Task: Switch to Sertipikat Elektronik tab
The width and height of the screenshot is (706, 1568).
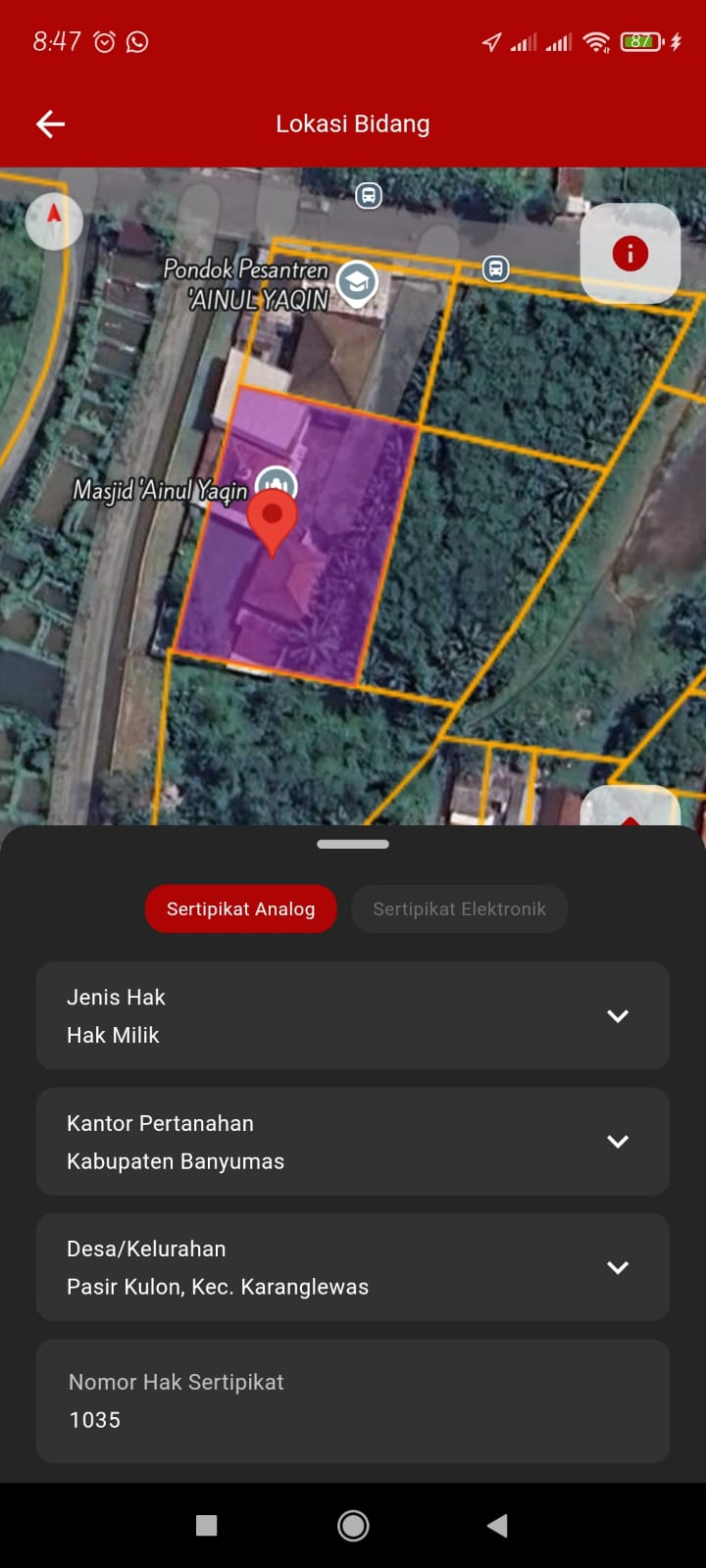Action: pyautogui.click(x=459, y=908)
